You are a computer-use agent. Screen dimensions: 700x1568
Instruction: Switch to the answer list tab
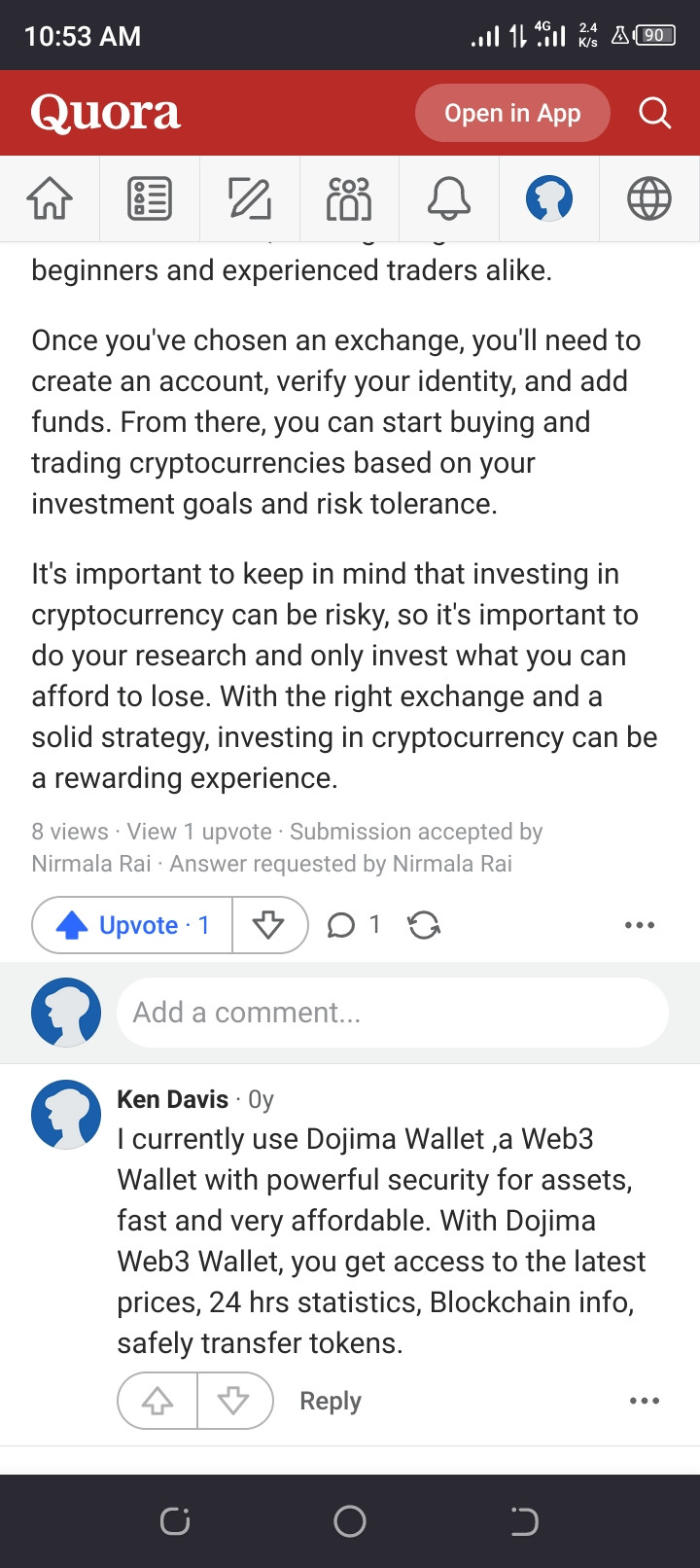click(150, 198)
